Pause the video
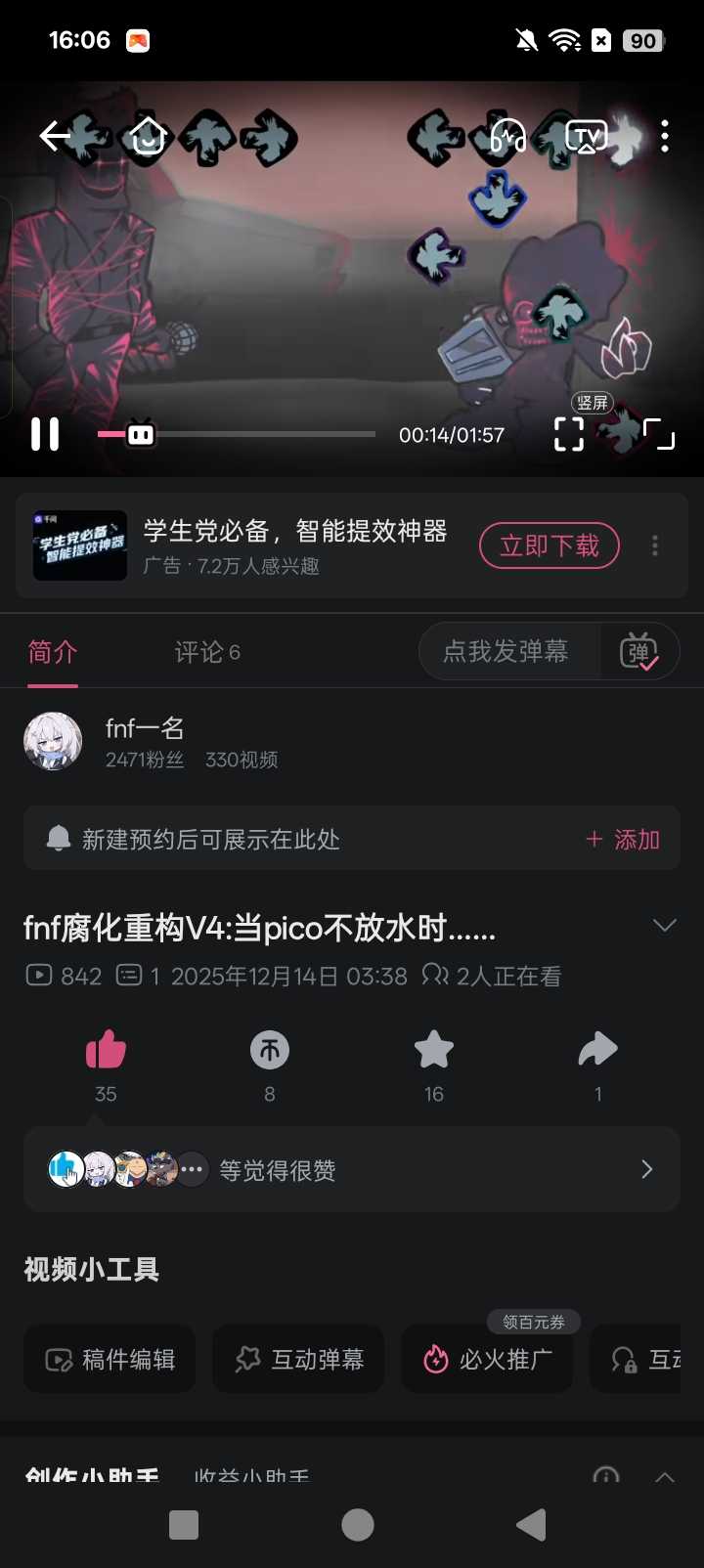704x1568 pixels. coord(45,434)
